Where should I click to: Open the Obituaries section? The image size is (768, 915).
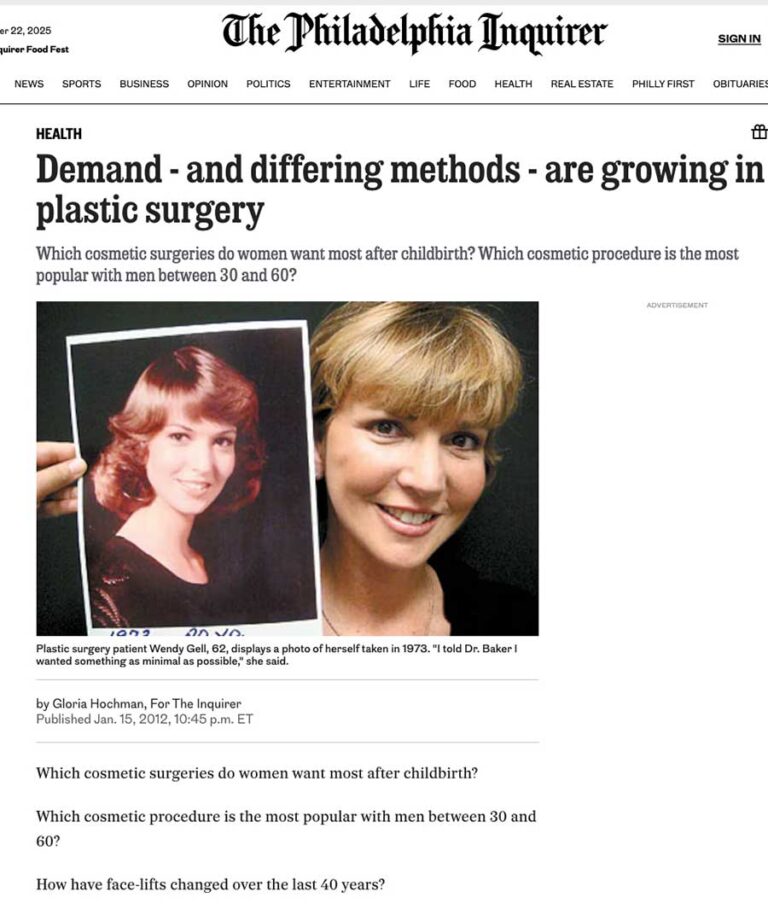click(740, 84)
